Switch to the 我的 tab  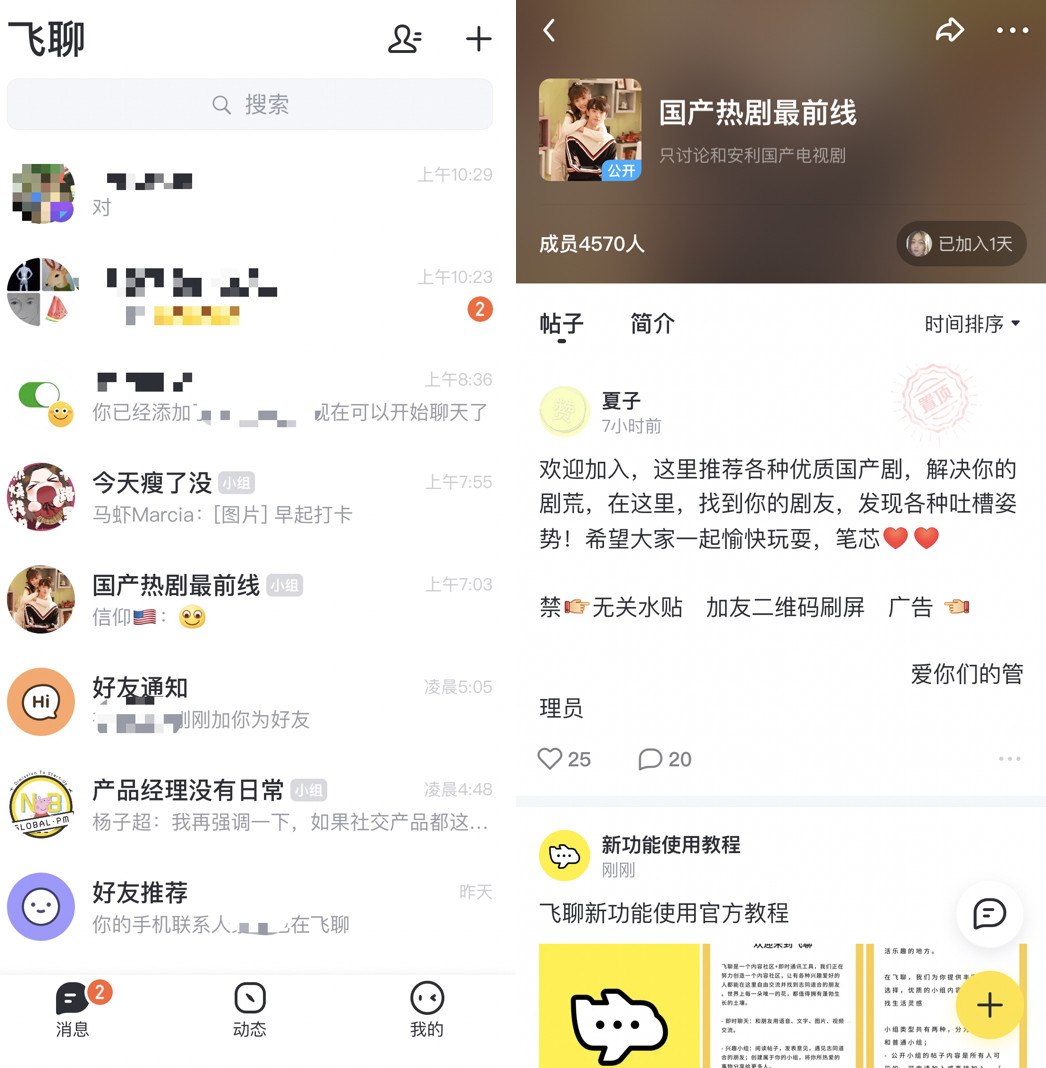click(426, 1009)
